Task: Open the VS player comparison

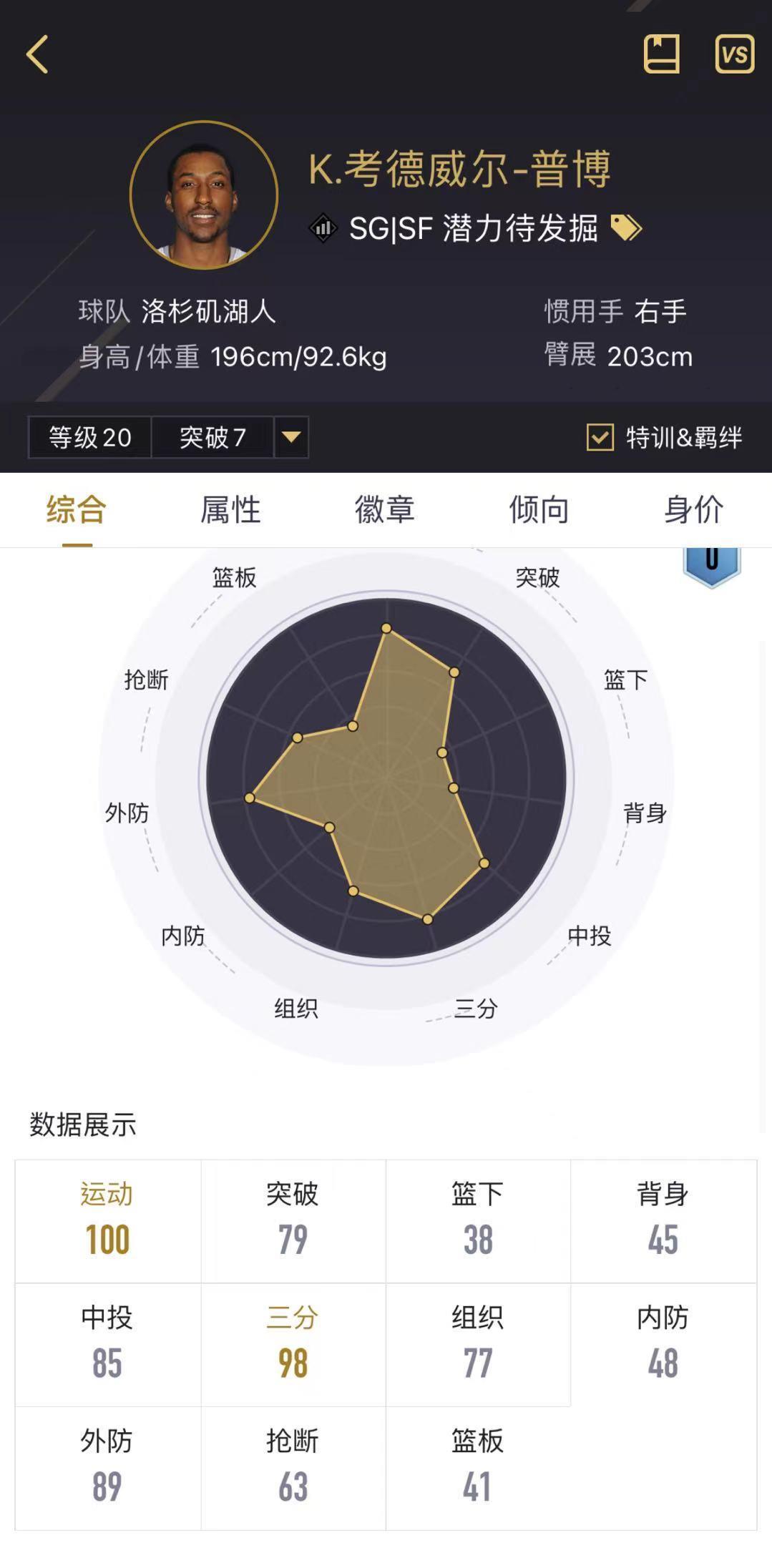Action: (734, 54)
